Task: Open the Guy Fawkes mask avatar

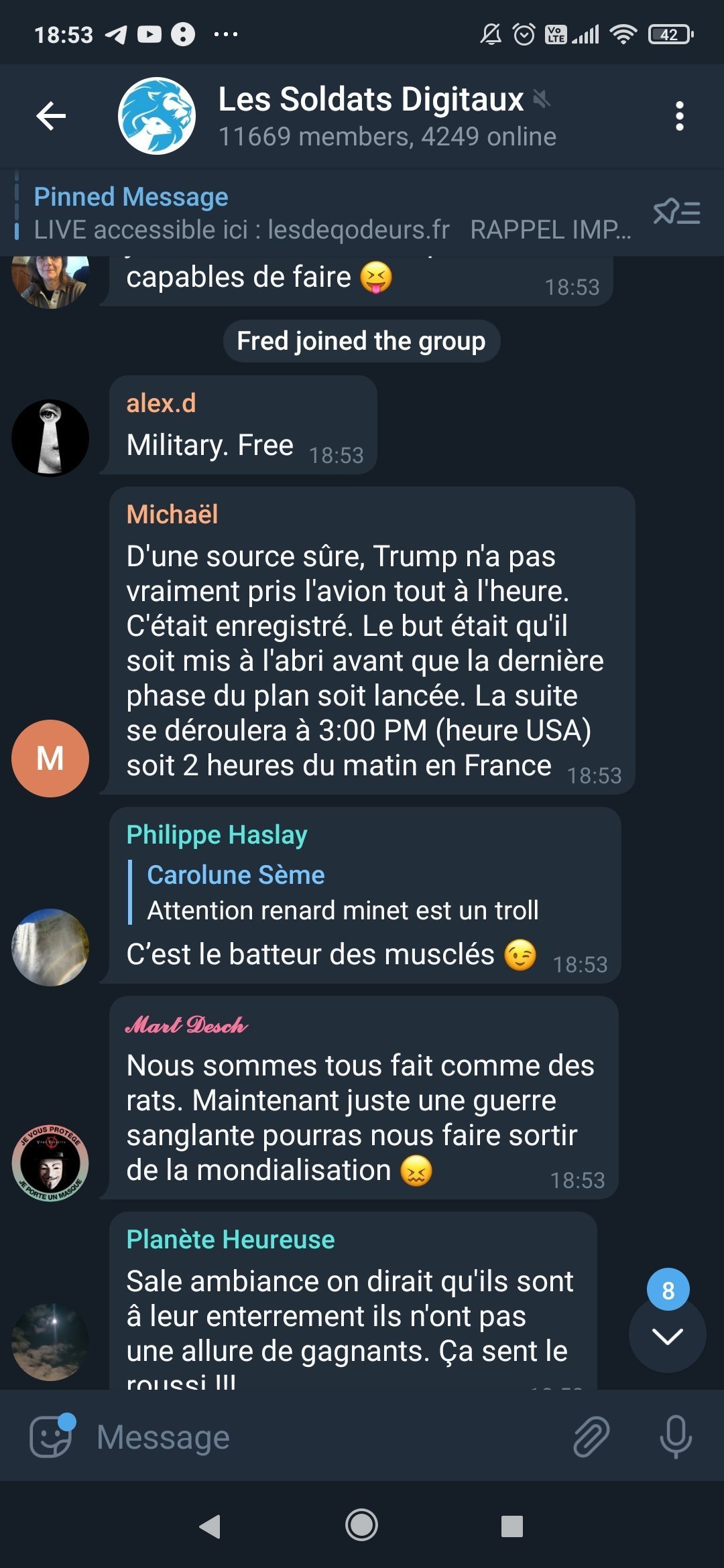Action: pos(50,1163)
